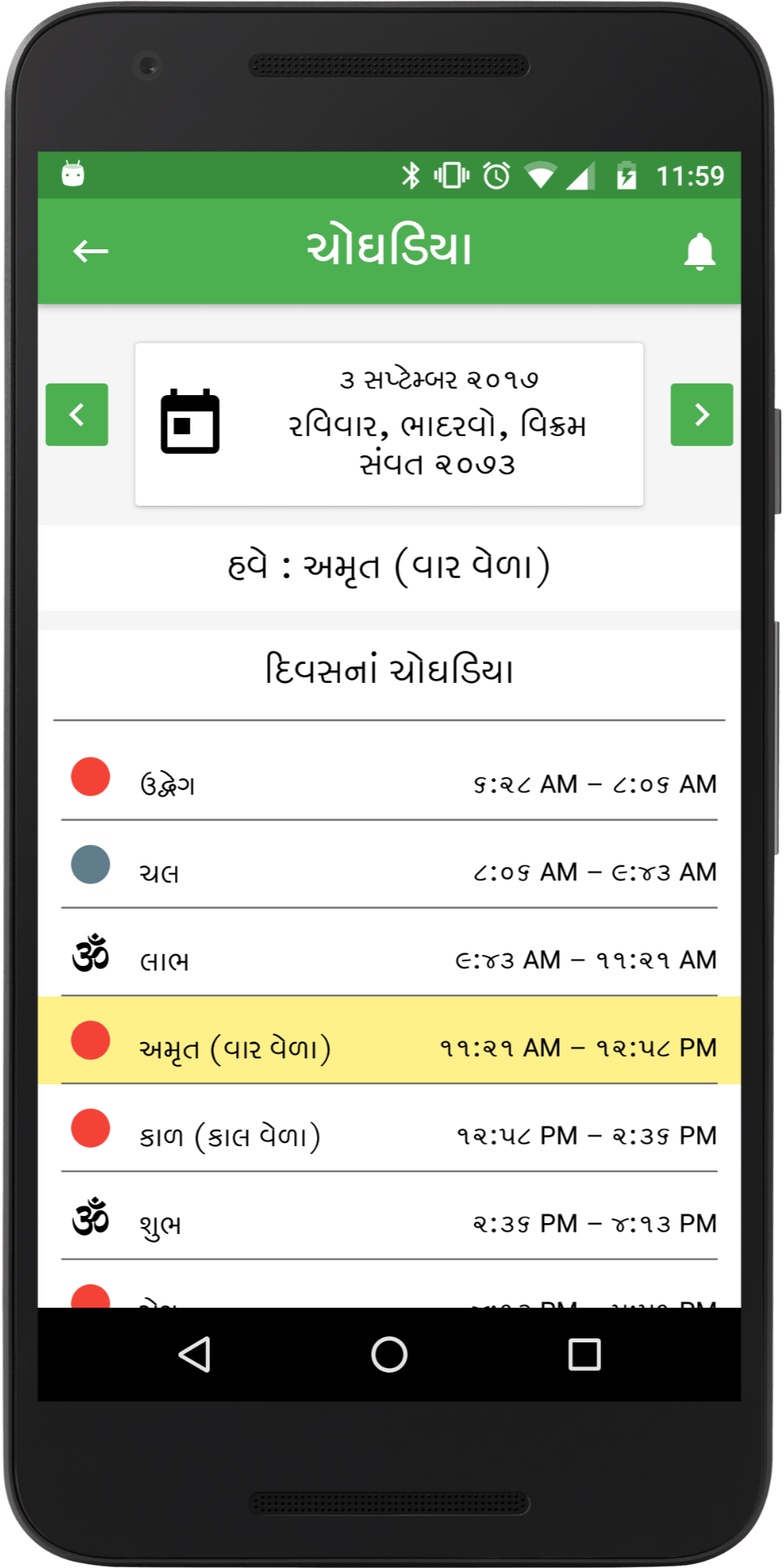Go to the next day
The width and height of the screenshot is (784, 1568).
coord(702,415)
